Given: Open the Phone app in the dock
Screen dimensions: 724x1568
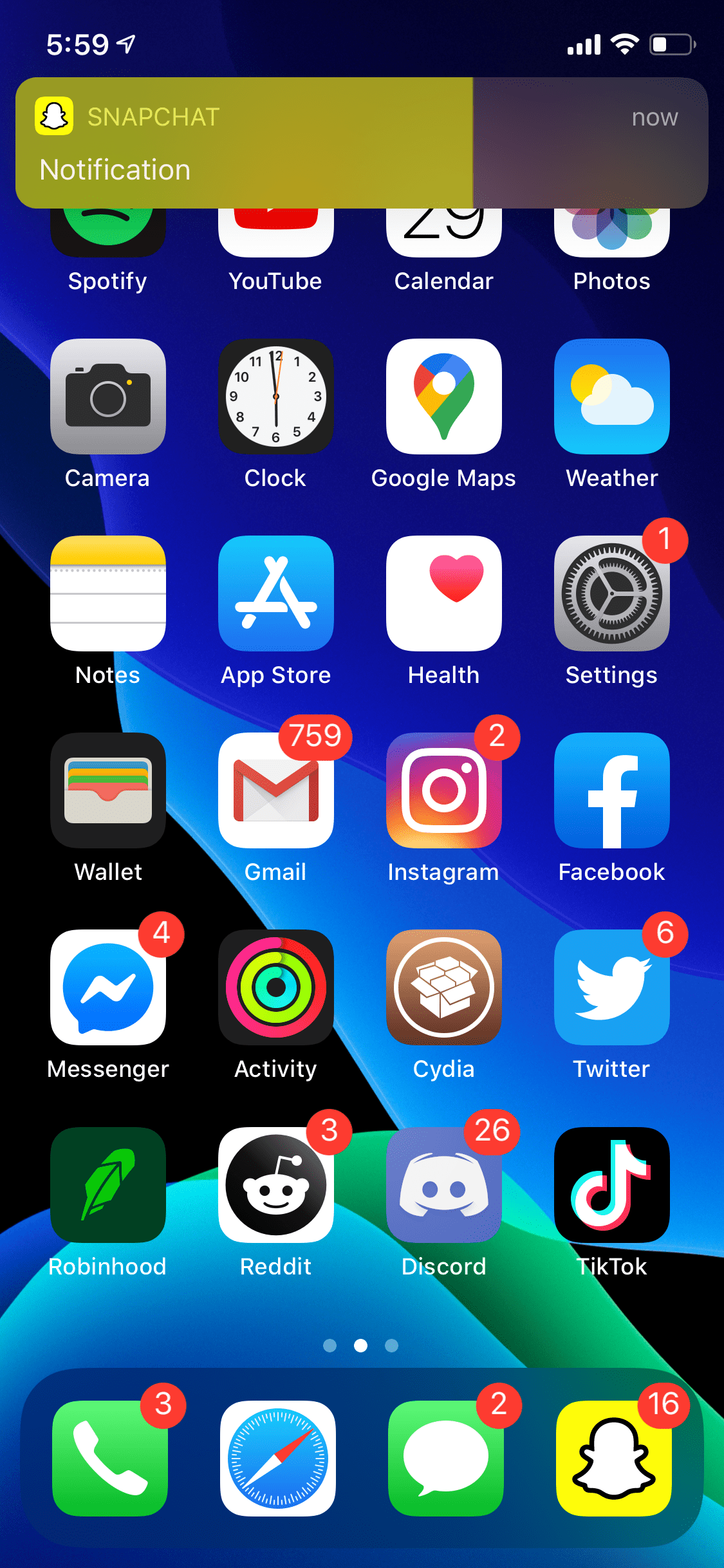Looking at the screenshot, I should [x=110, y=1459].
